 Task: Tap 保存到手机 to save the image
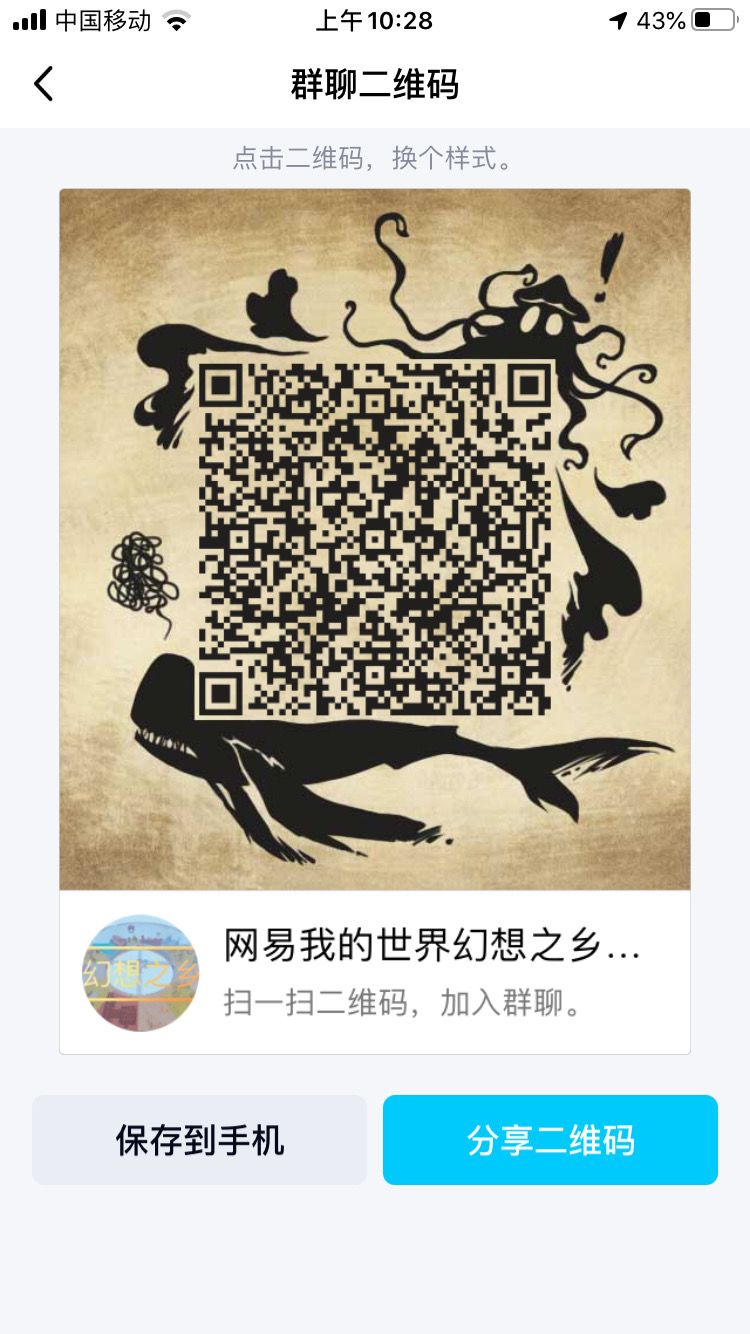click(x=200, y=1139)
